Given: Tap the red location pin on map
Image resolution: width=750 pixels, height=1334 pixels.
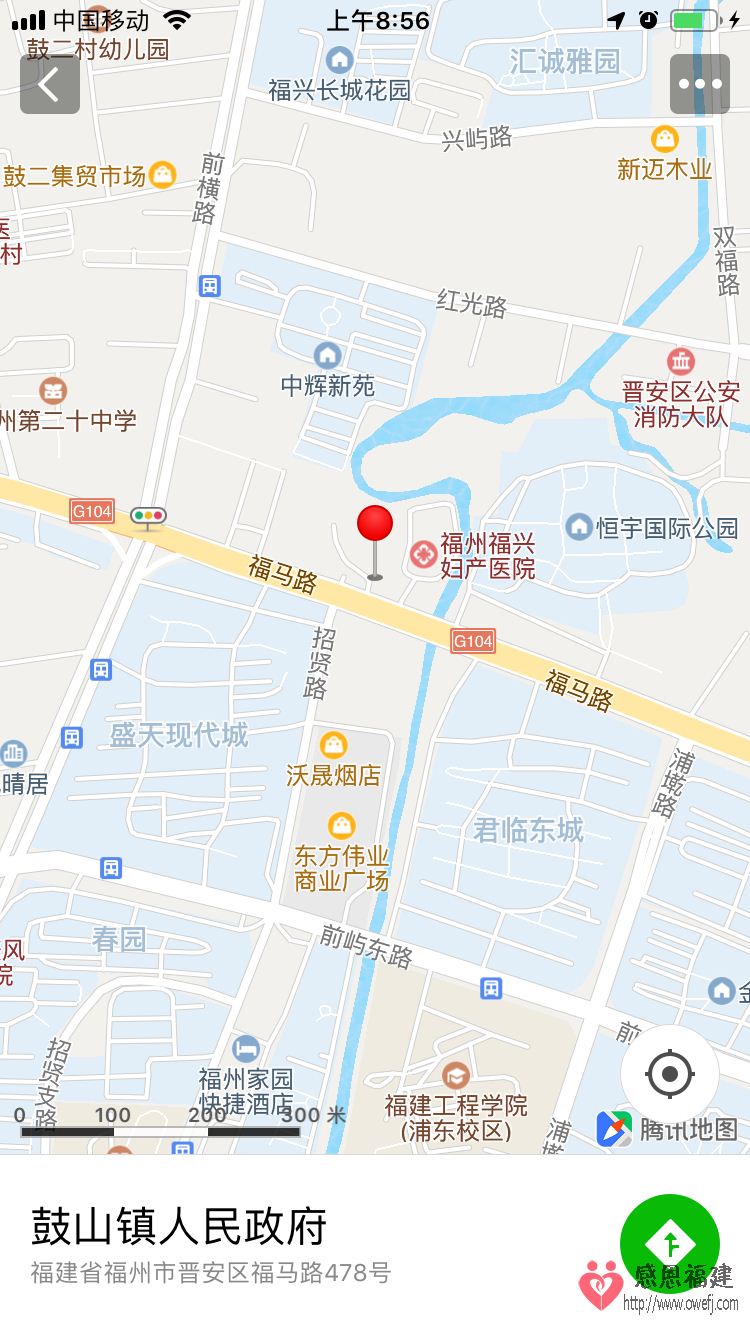Looking at the screenshot, I should point(375,542).
